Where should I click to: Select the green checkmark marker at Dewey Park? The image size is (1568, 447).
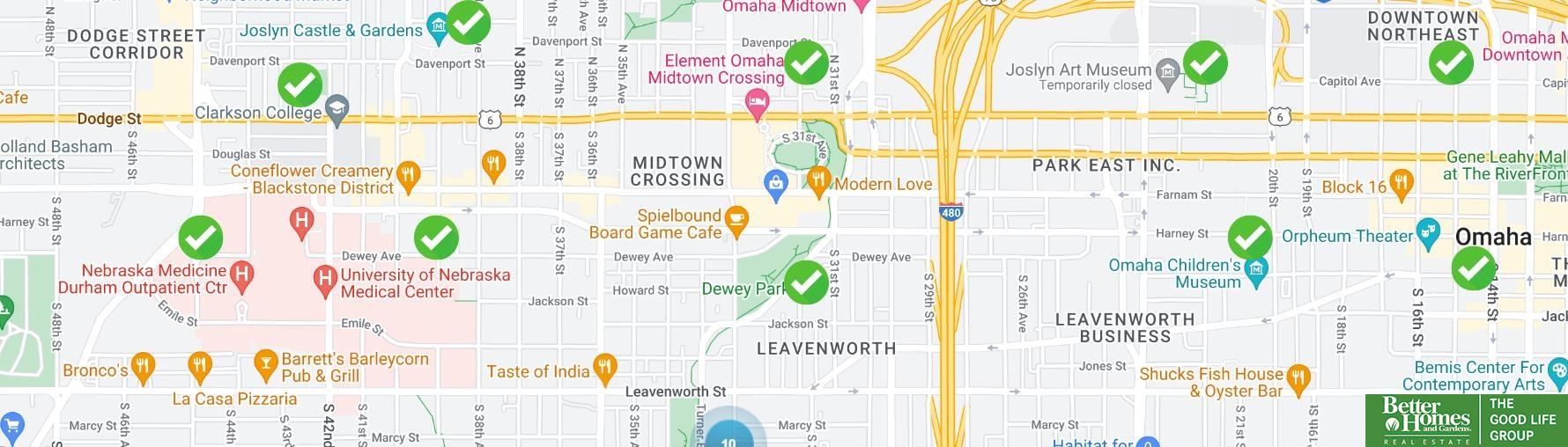(x=805, y=282)
